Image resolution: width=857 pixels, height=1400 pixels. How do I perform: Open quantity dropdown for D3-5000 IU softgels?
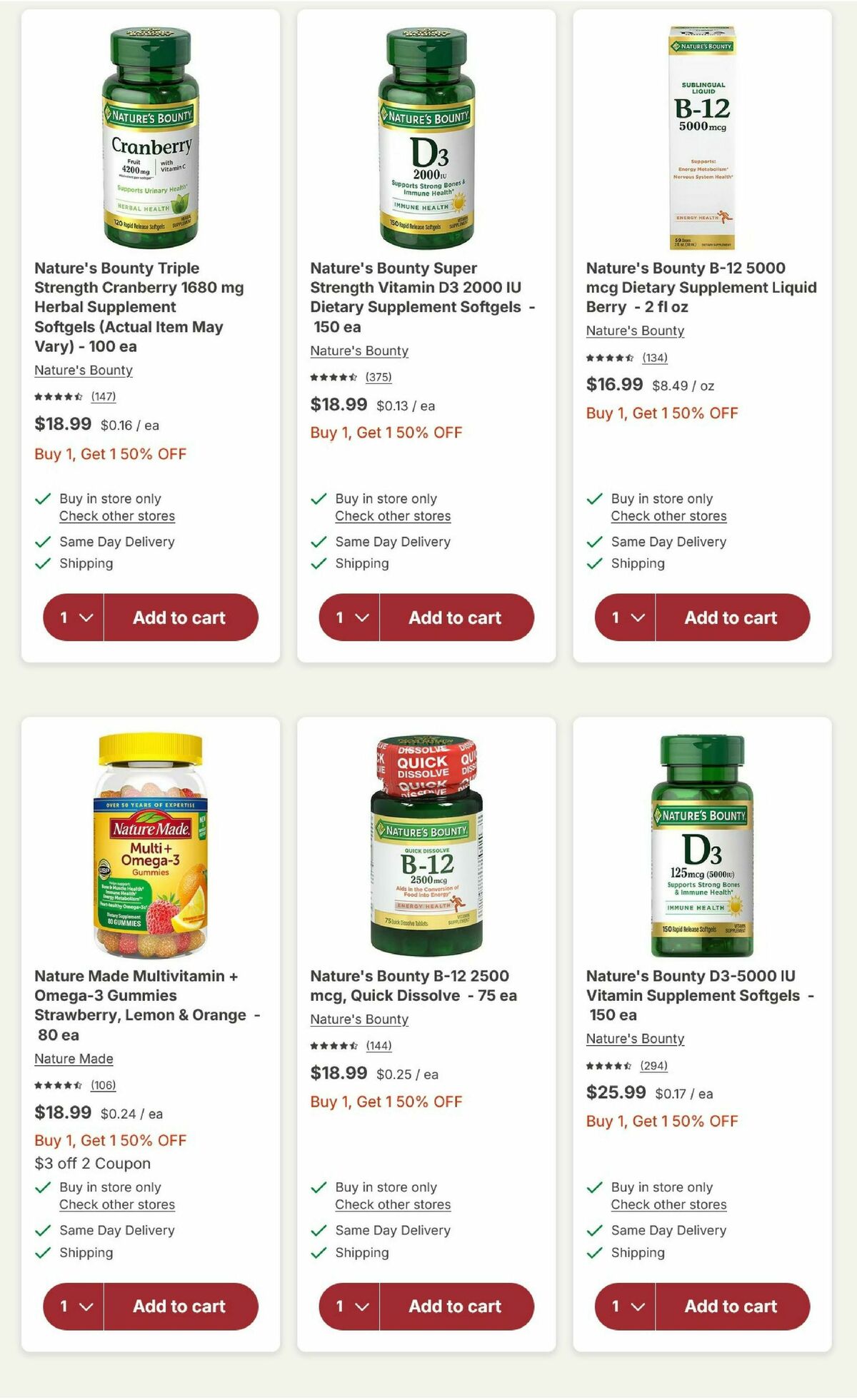pos(625,1306)
